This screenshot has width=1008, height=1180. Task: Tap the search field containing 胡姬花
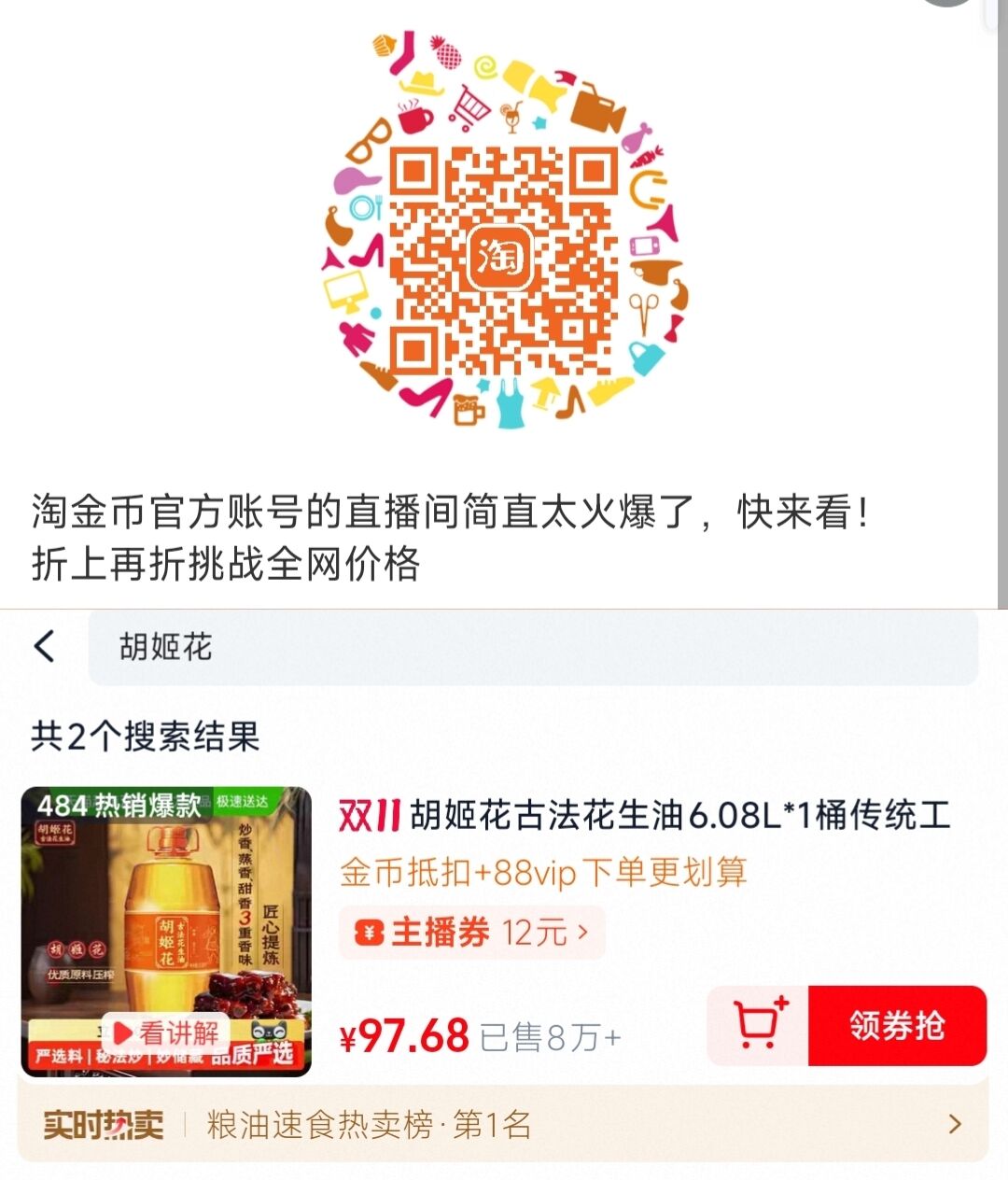[532, 647]
